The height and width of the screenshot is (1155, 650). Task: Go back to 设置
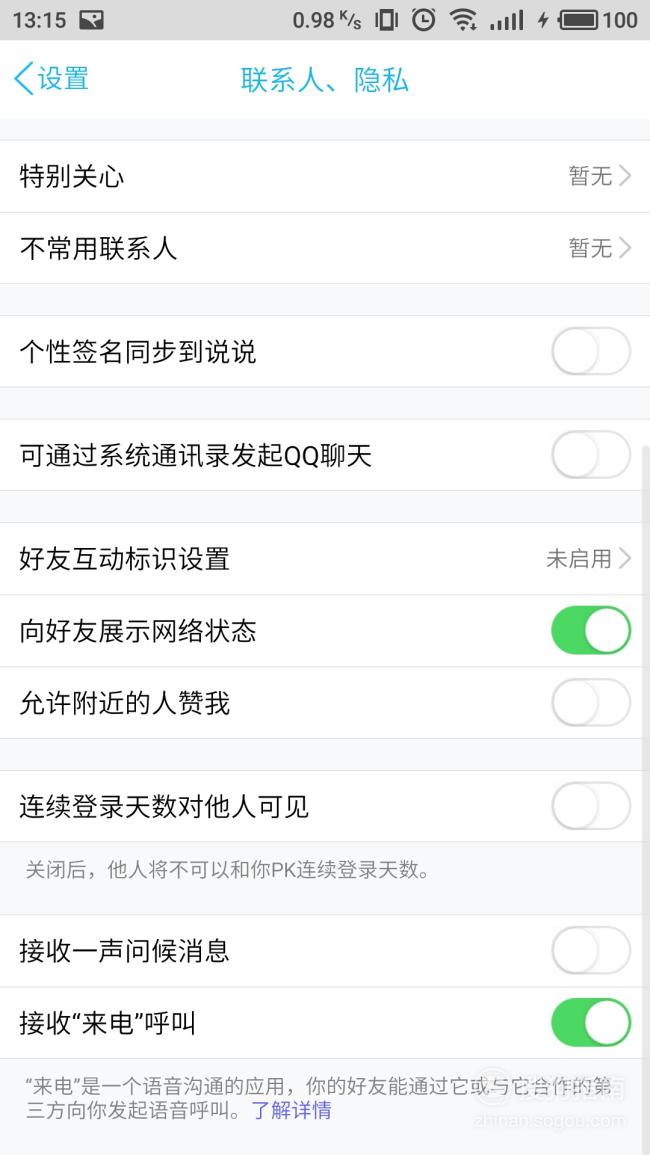[52, 79]
